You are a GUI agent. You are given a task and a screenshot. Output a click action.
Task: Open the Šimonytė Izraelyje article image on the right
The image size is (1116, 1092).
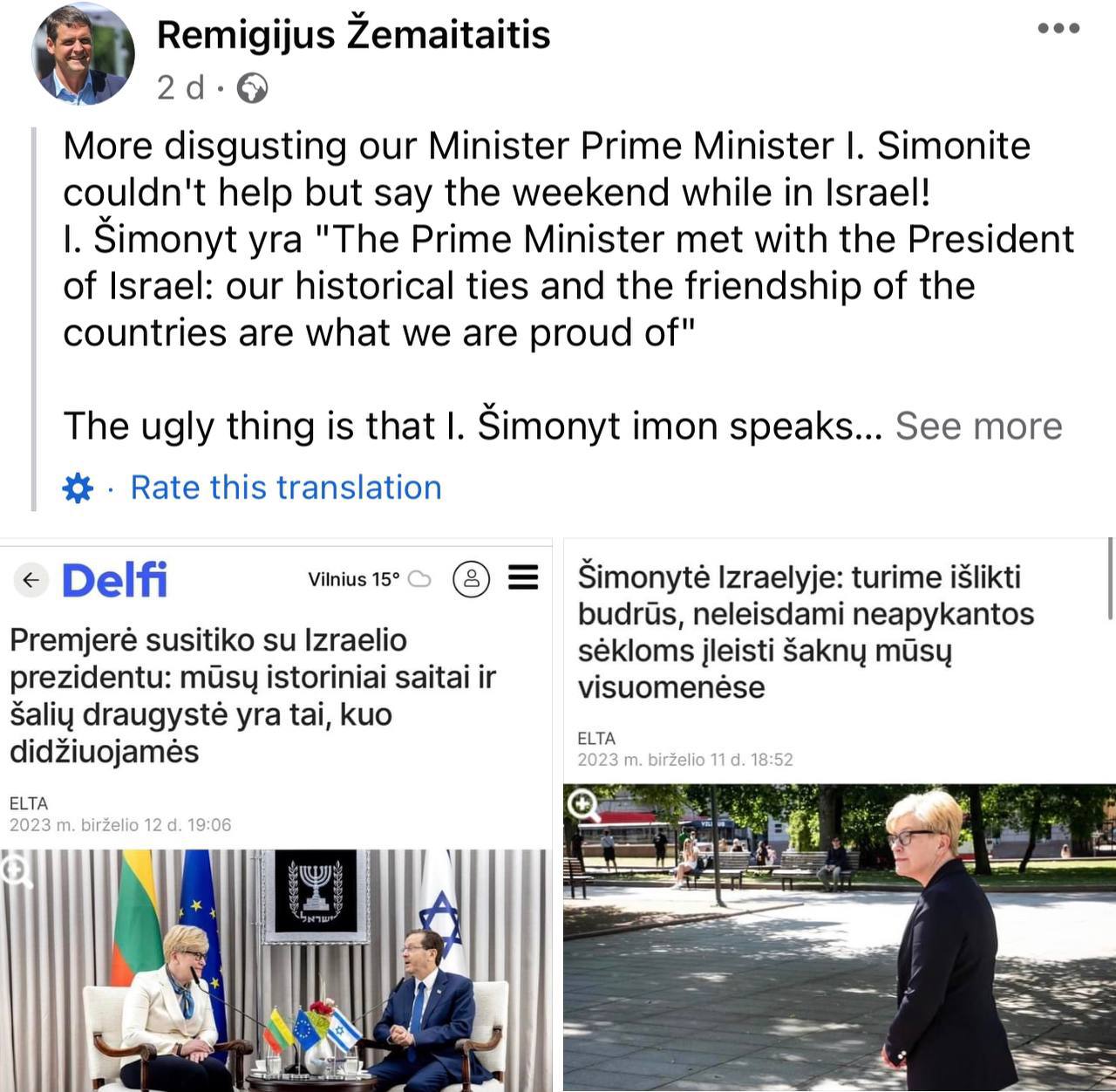839,816
